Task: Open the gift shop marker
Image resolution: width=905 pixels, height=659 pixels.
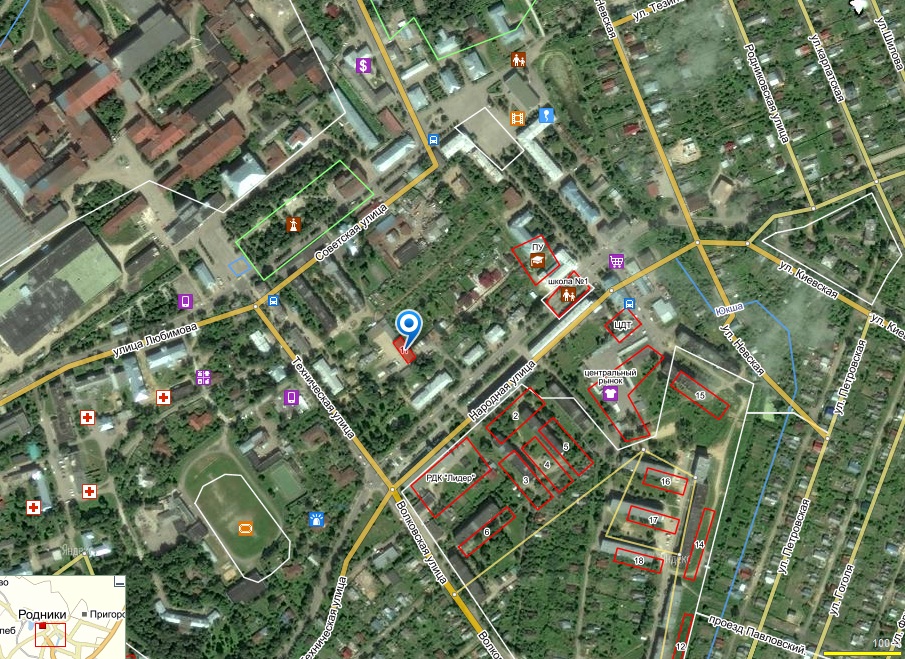Action: [x=204, y=377]
